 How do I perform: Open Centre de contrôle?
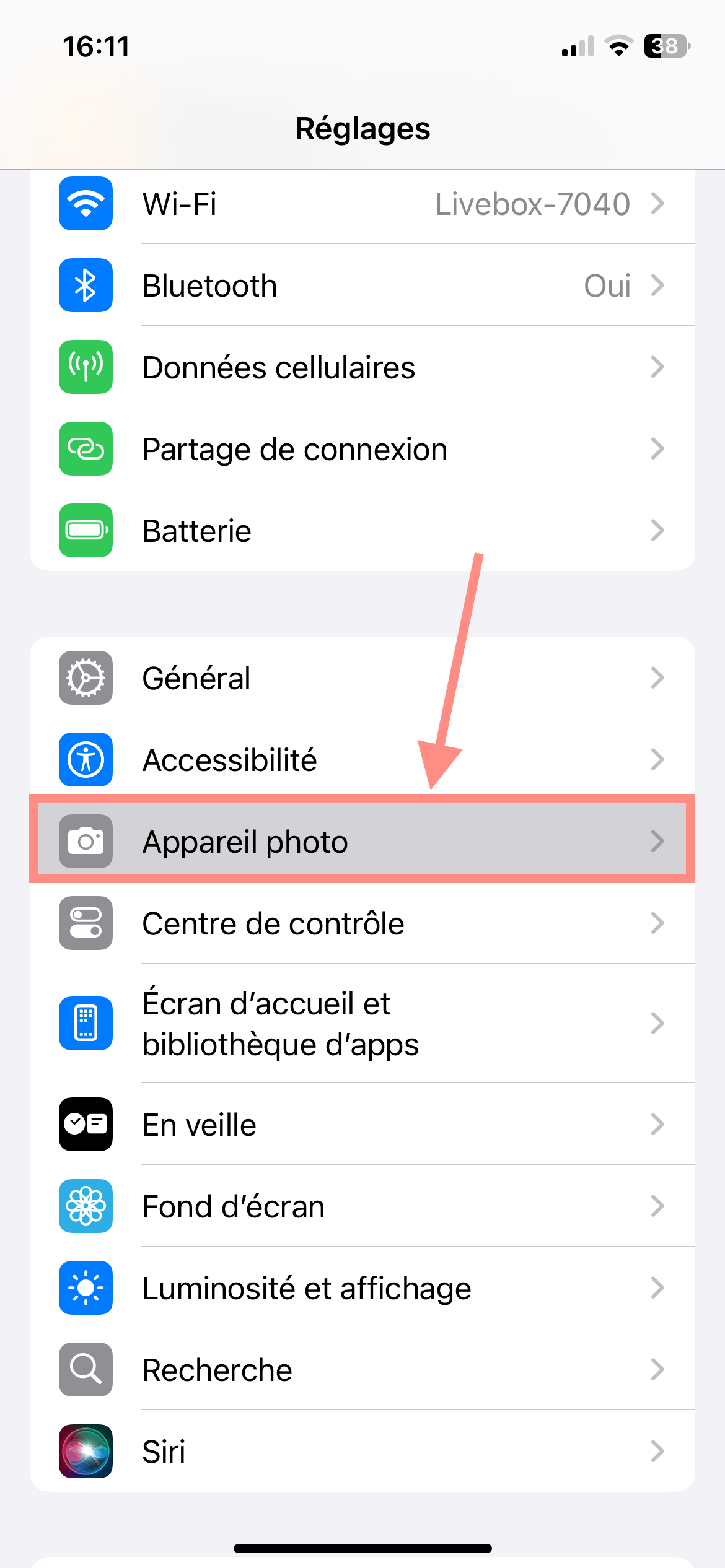coord(362,923)
